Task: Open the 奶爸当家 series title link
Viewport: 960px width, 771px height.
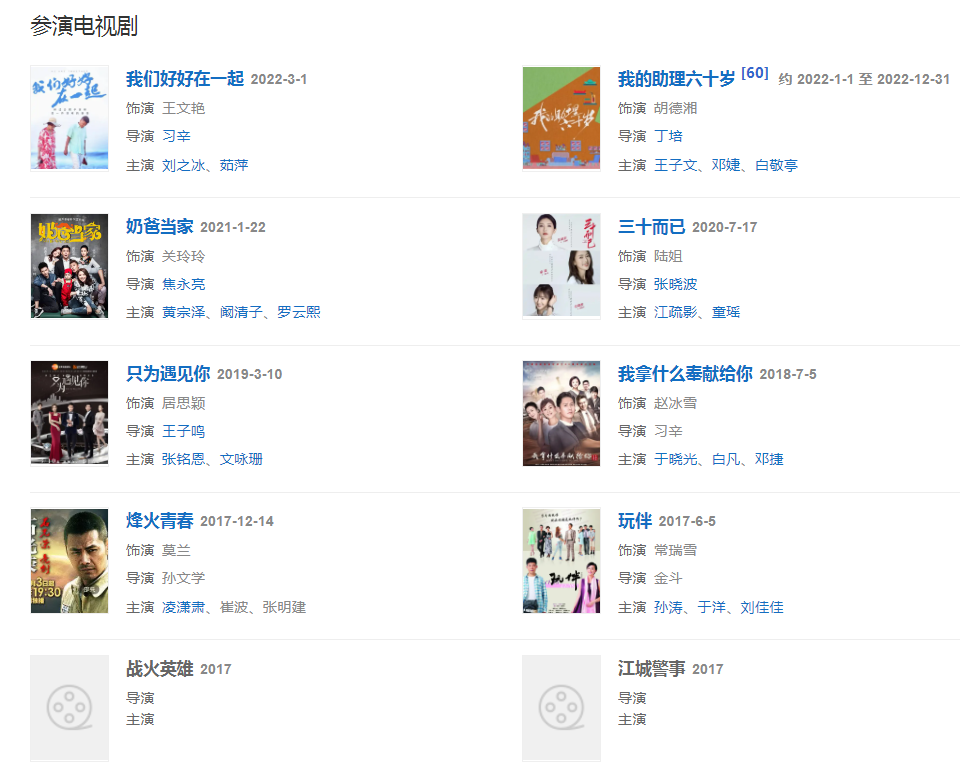Action: pyautogui.click(x=160, y=227)
